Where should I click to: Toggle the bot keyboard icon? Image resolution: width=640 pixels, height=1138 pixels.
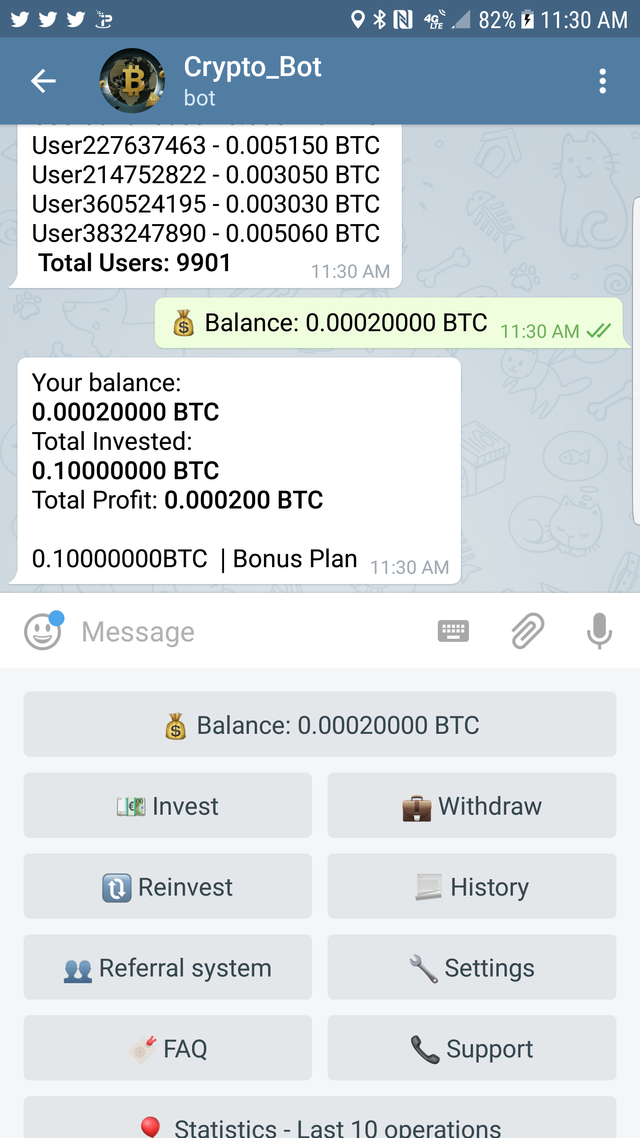pos(453,631)
